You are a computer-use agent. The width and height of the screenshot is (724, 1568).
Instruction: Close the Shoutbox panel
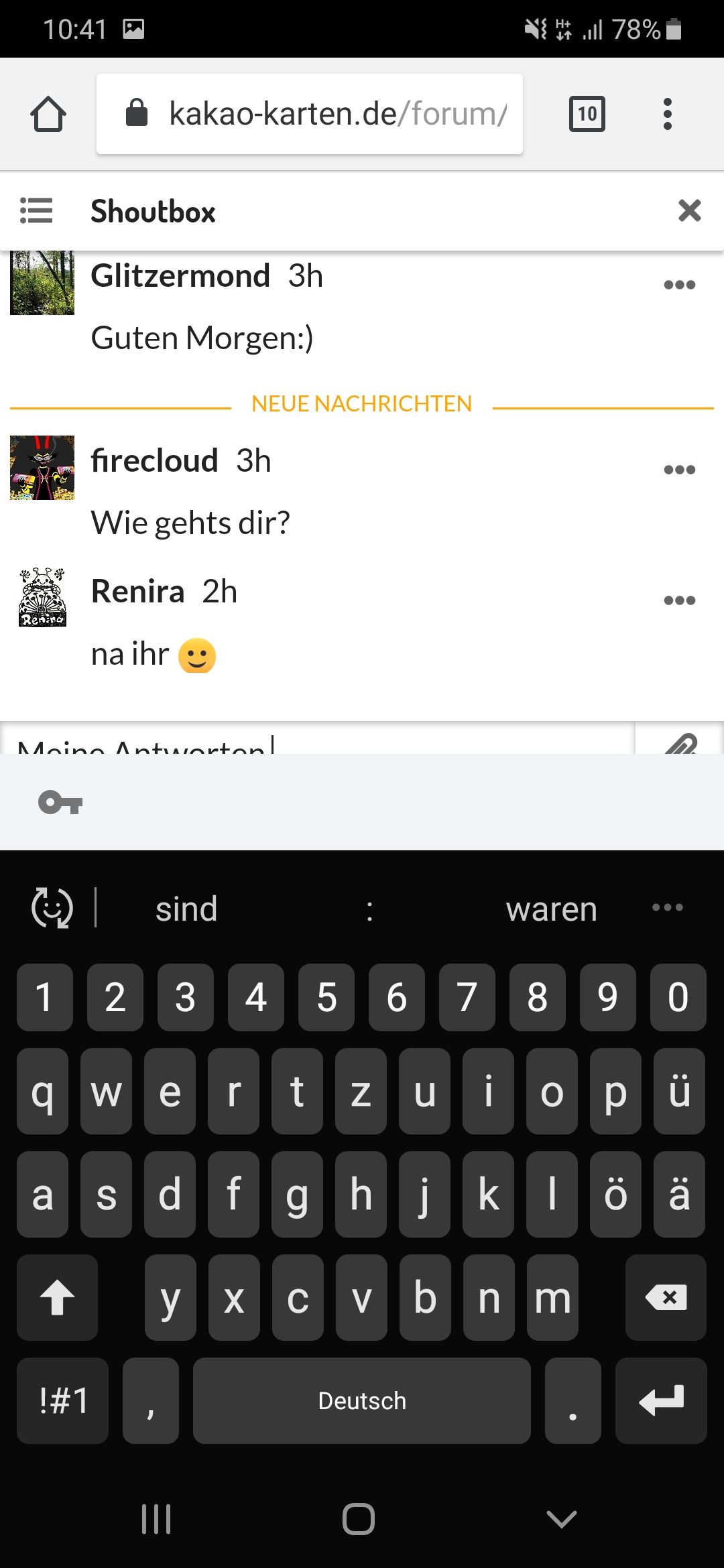coord(689,211)
